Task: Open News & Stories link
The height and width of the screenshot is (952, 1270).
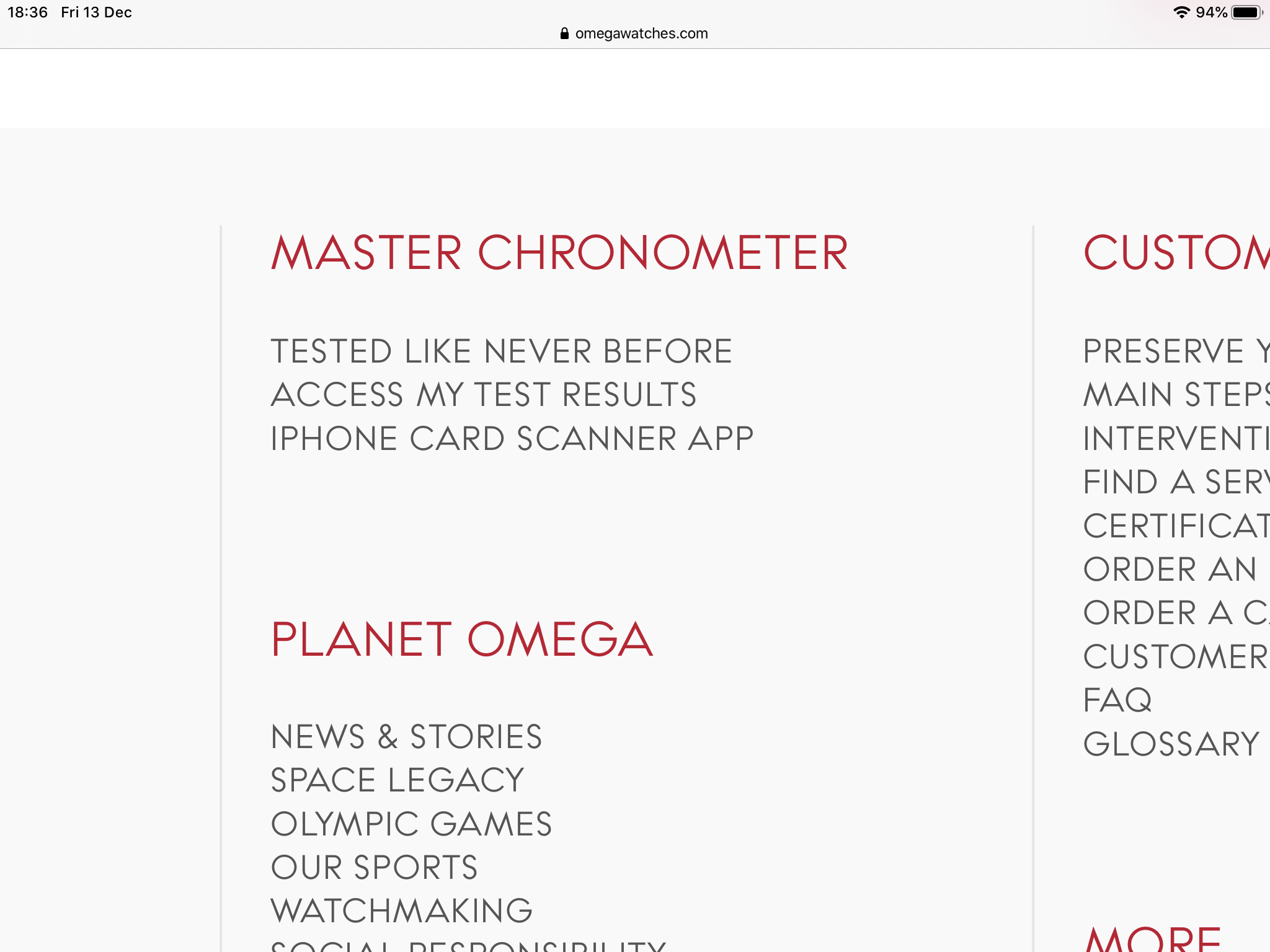Action: 406,737
